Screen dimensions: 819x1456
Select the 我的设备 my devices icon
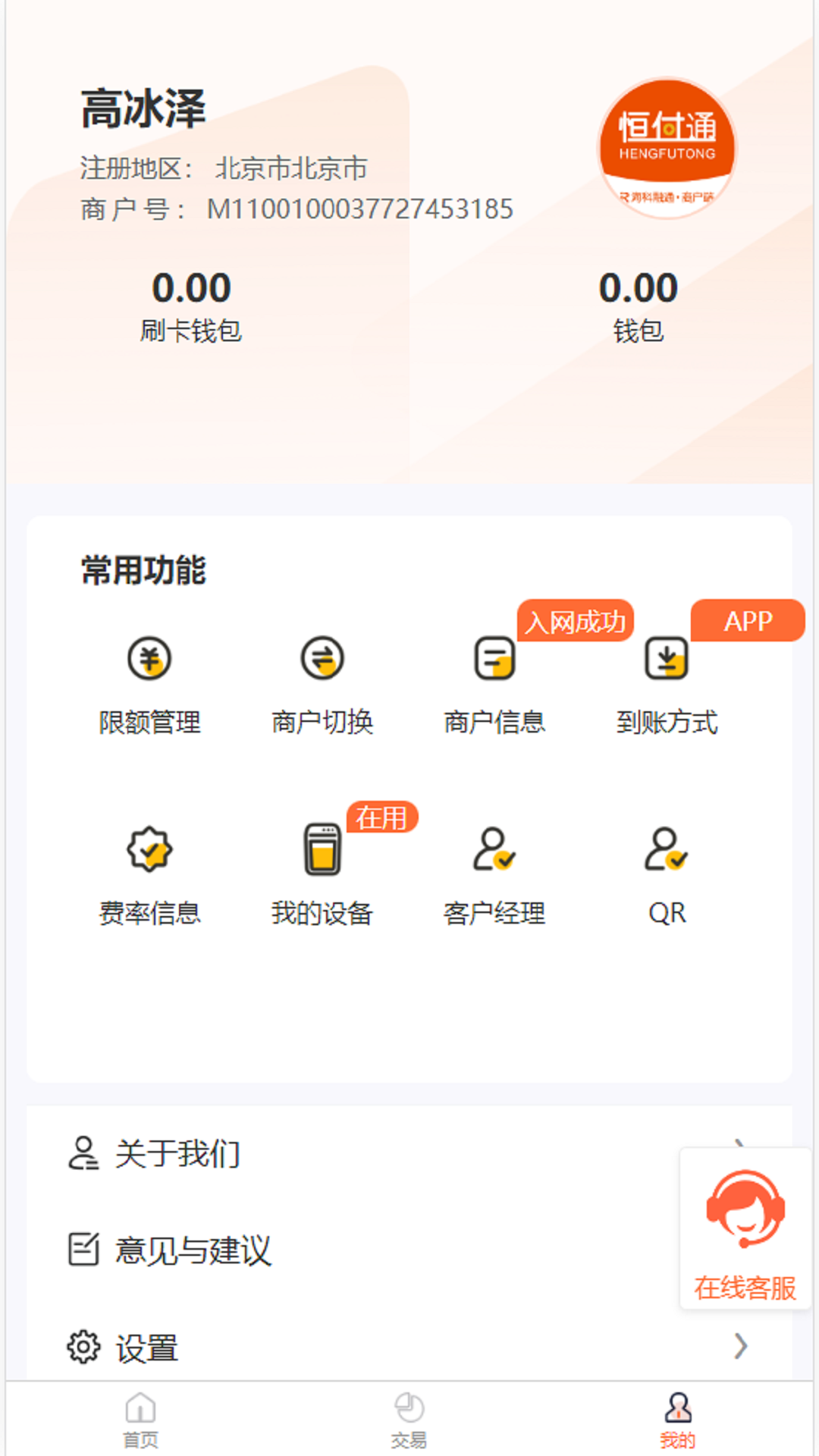point(322,851)
